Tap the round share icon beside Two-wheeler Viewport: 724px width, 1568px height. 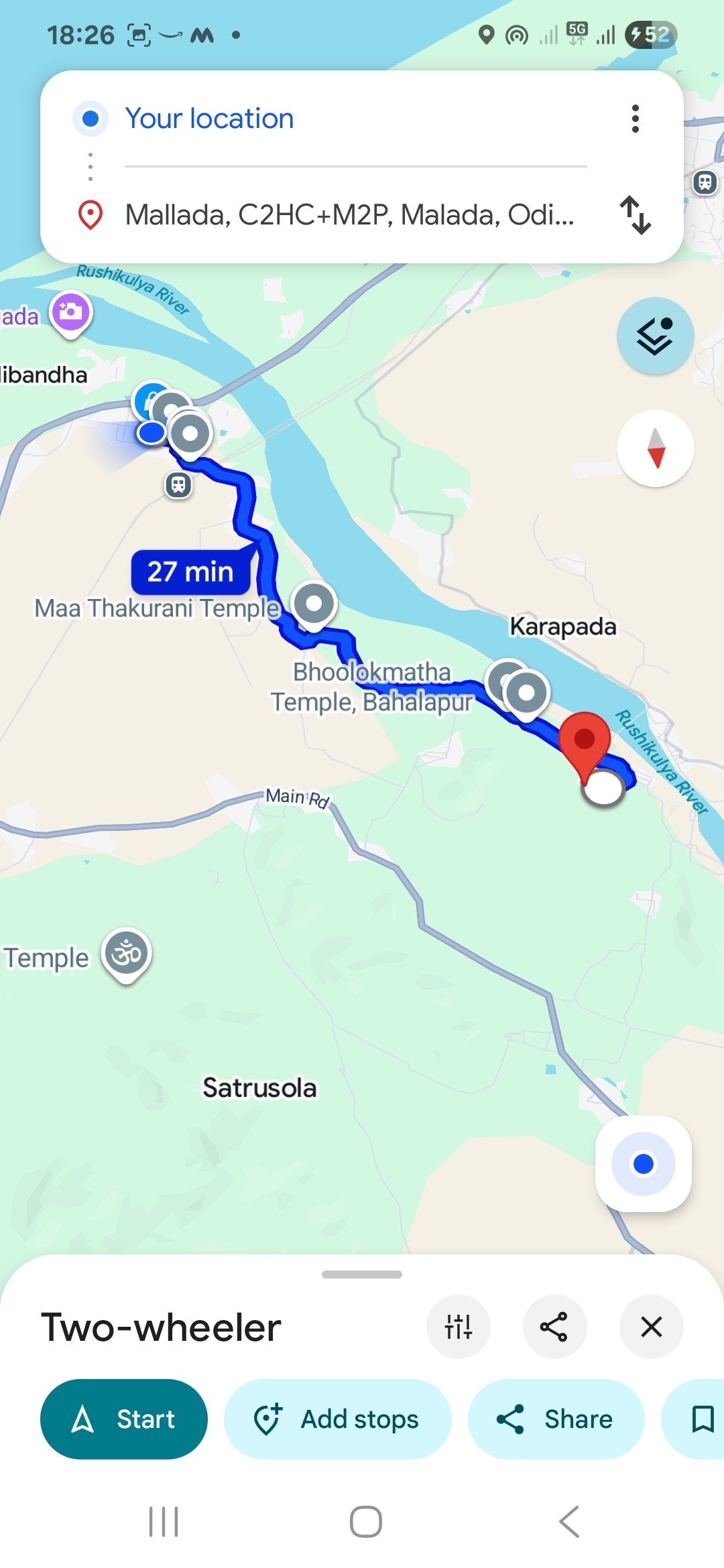coord(554,1327)
